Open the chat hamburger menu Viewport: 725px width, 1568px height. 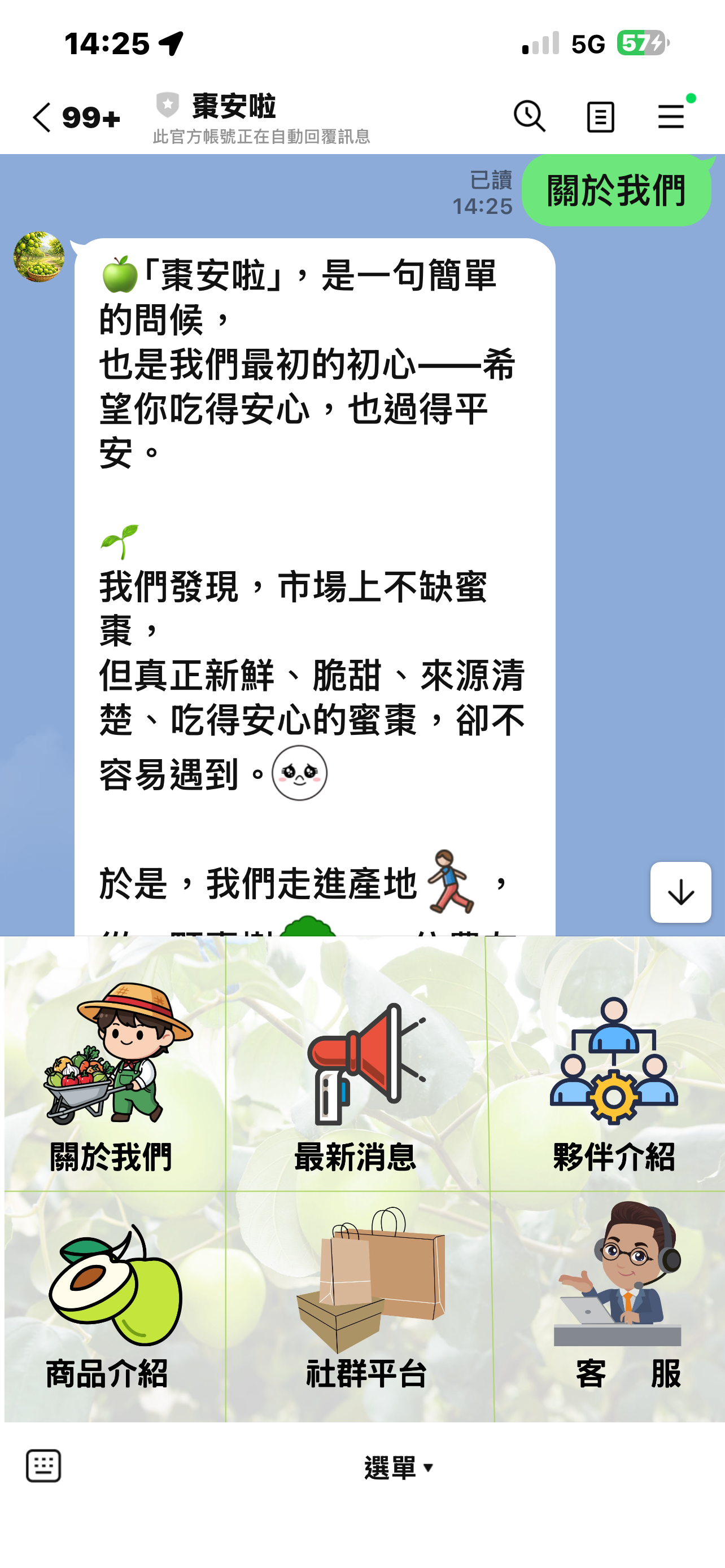click(x=671, y=116)
